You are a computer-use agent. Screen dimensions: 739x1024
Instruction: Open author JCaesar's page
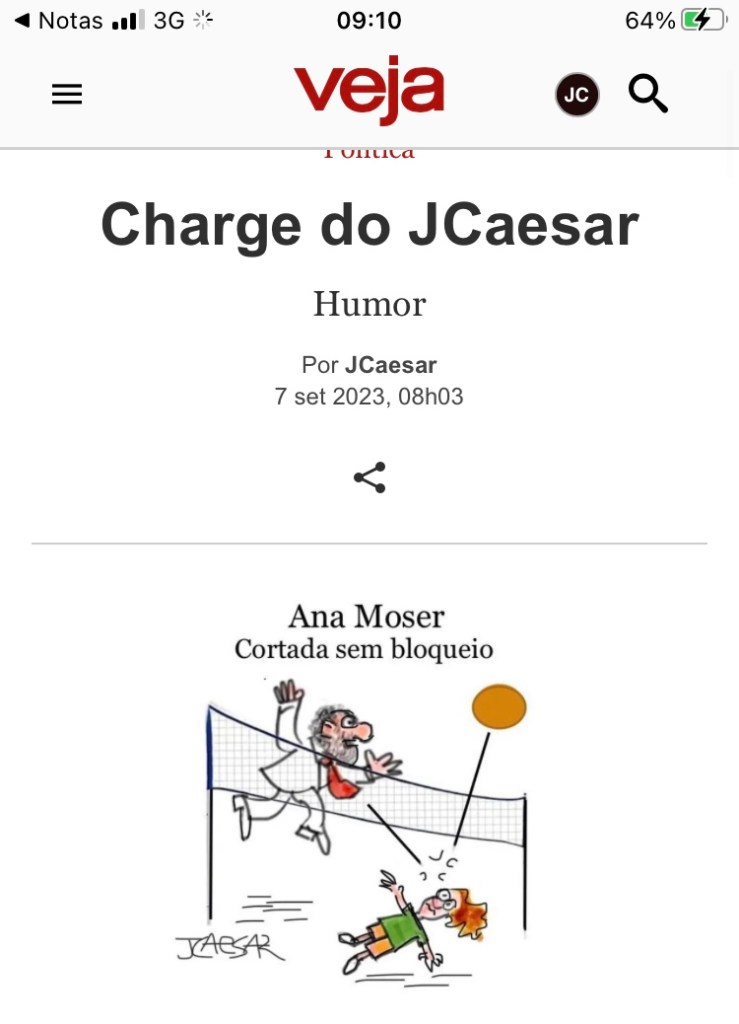pyautogui.click(x=391, y=365)
